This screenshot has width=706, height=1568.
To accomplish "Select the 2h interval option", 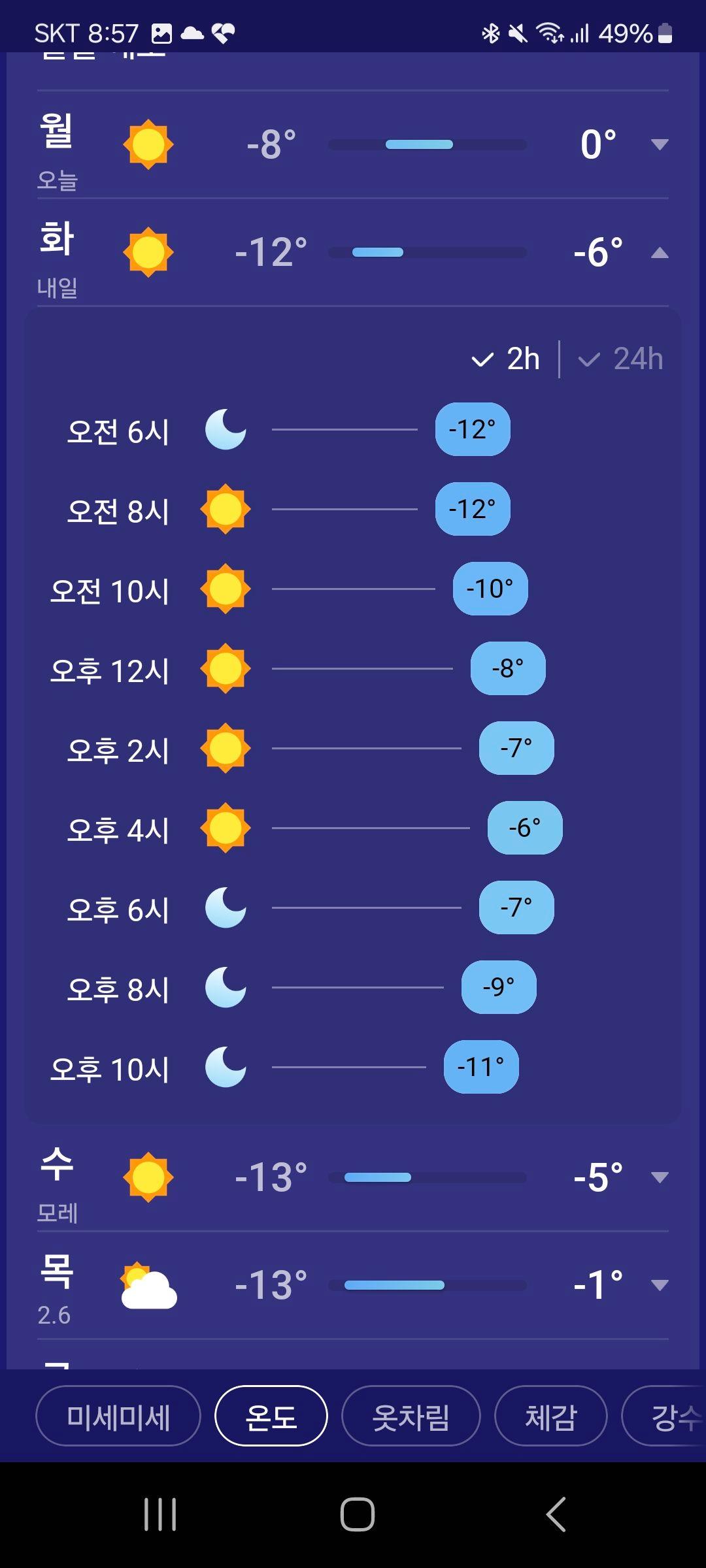I will pyautogui.click(x=507, y=359).
